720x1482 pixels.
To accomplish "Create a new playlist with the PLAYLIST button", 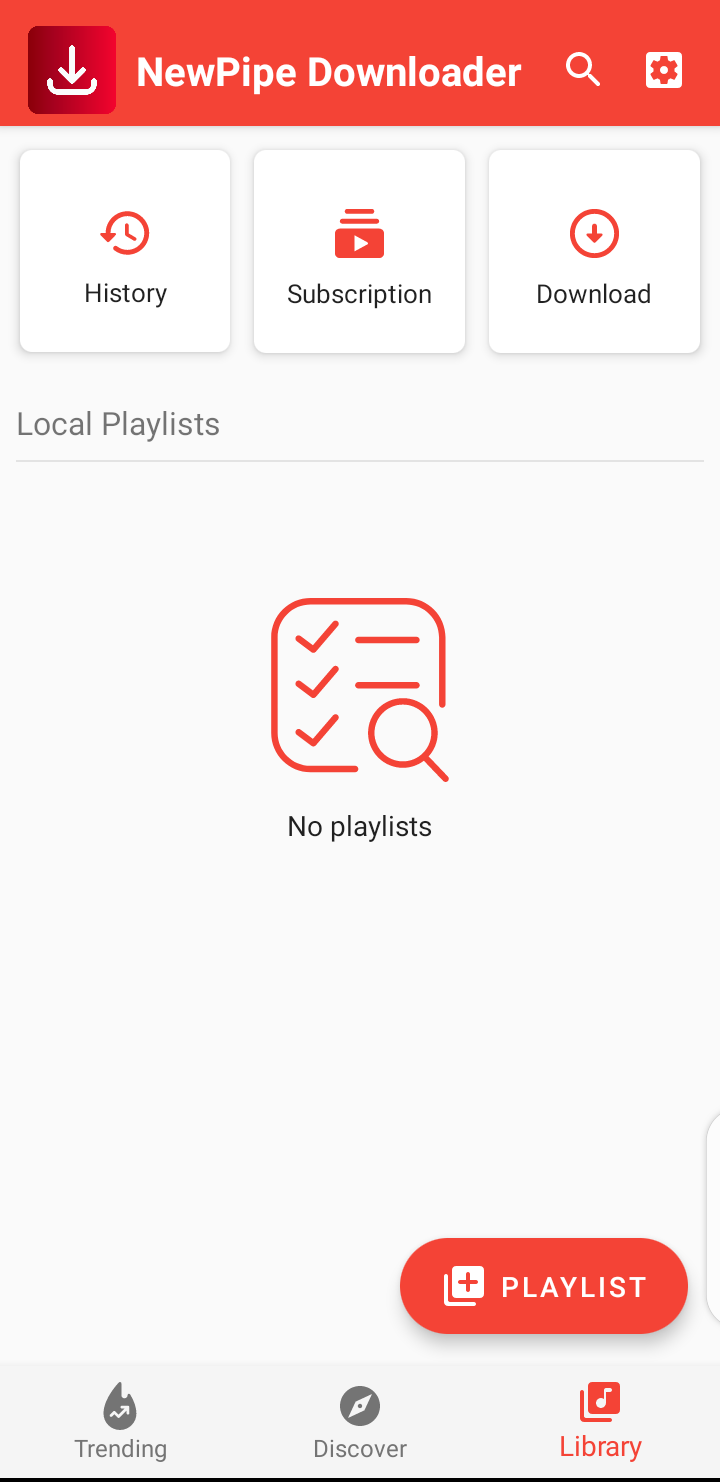I will 544,1286.
